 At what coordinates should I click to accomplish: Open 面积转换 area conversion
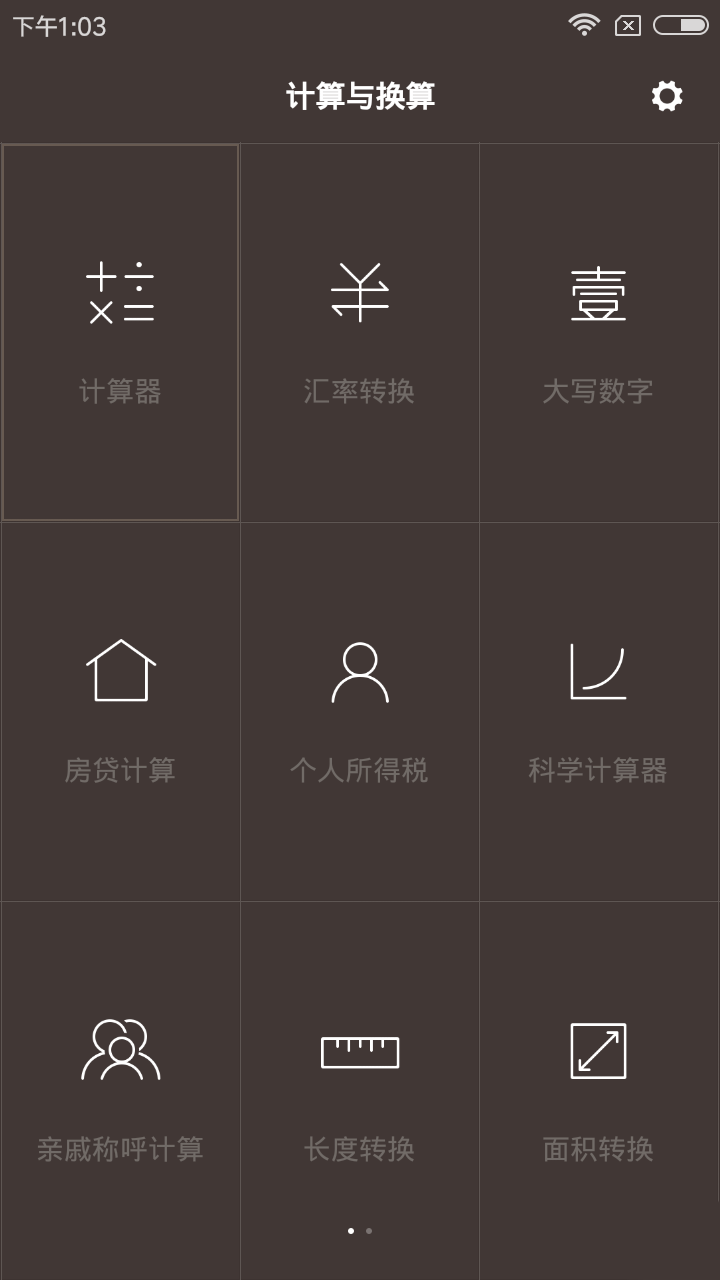(598, 1090)
